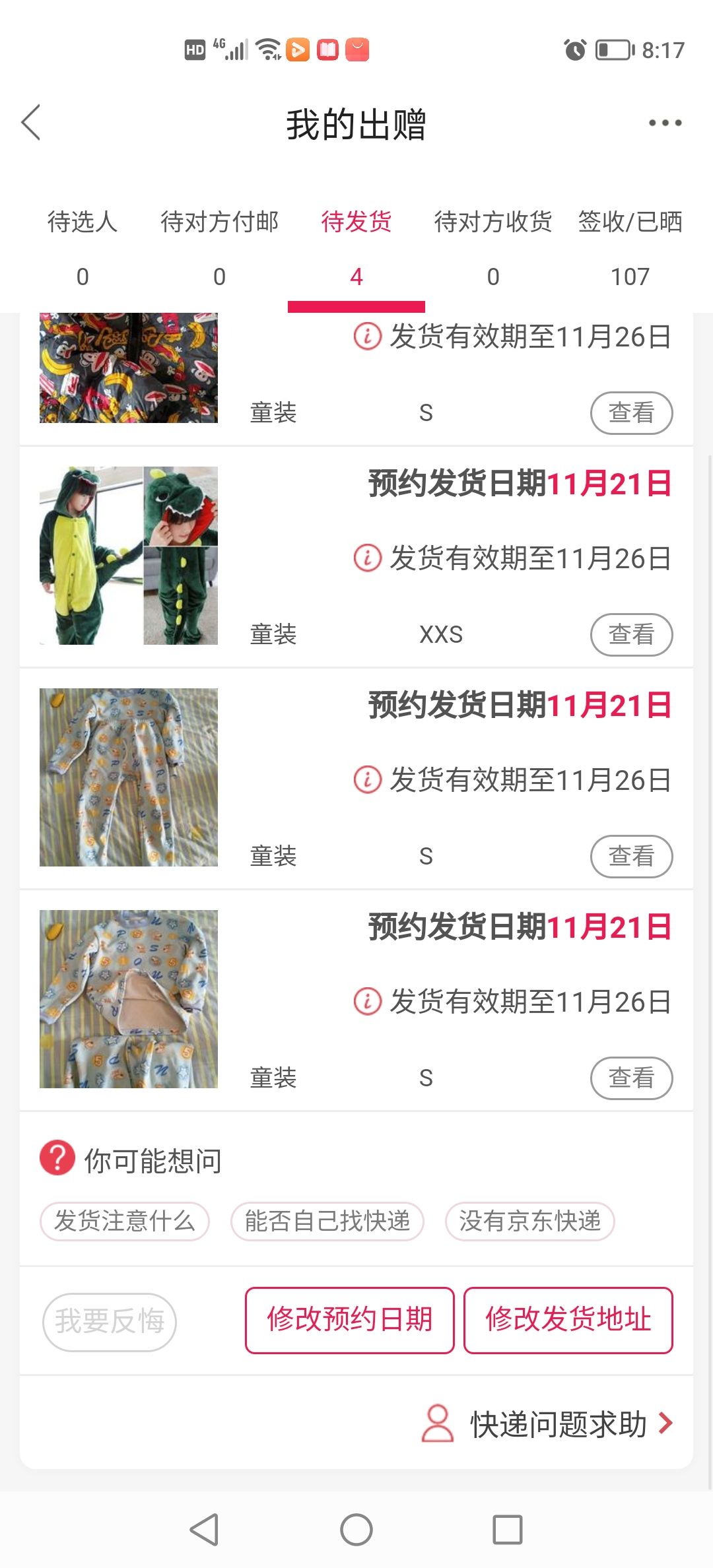Screen dimensions: 713x1568
Task: Tap the 能否自己找快递 question chip
Action: pos(327,1221)
